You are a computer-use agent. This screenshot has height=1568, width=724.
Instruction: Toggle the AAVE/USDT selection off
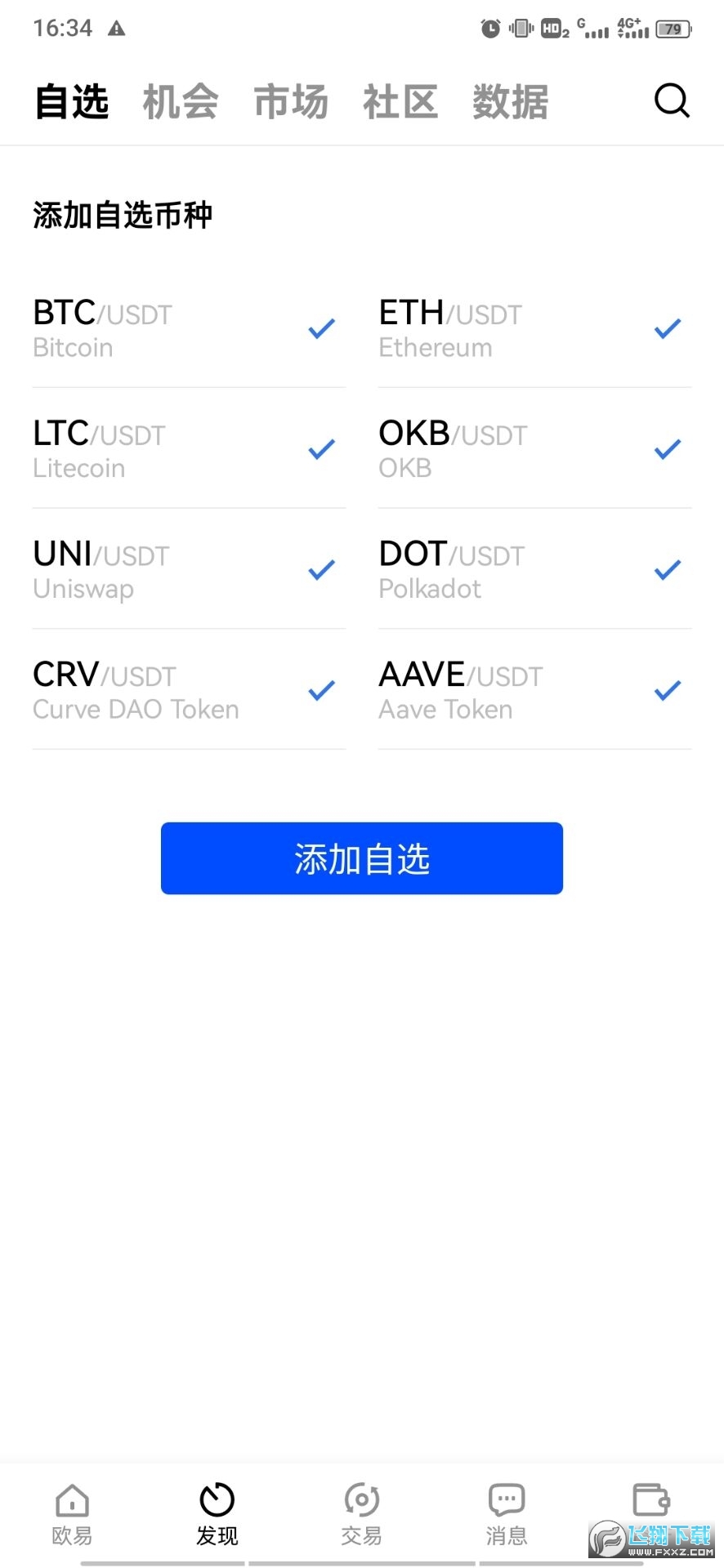click(667, 690)
